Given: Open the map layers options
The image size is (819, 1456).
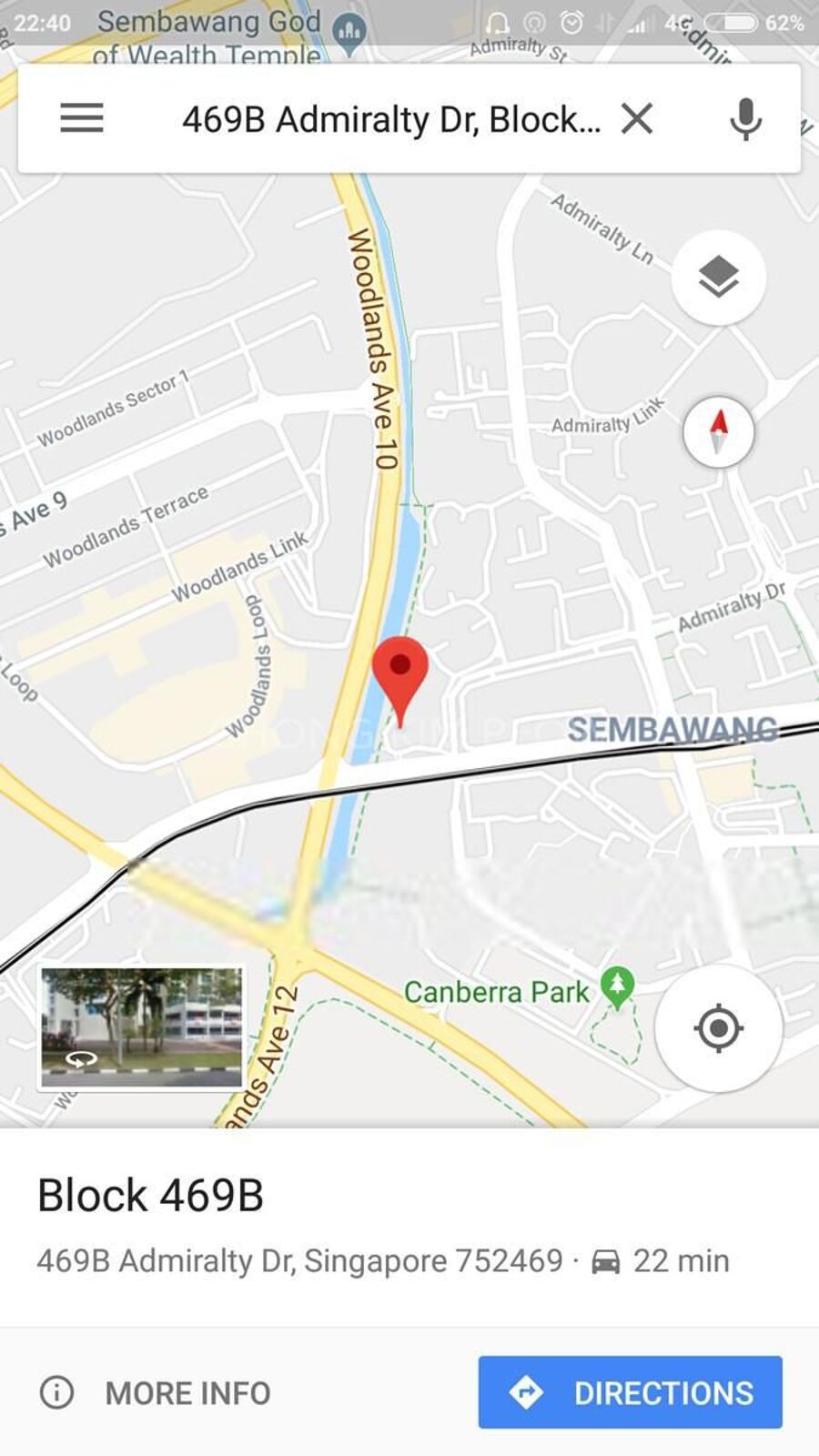Looking at the screenshot, I should [718, 277].
